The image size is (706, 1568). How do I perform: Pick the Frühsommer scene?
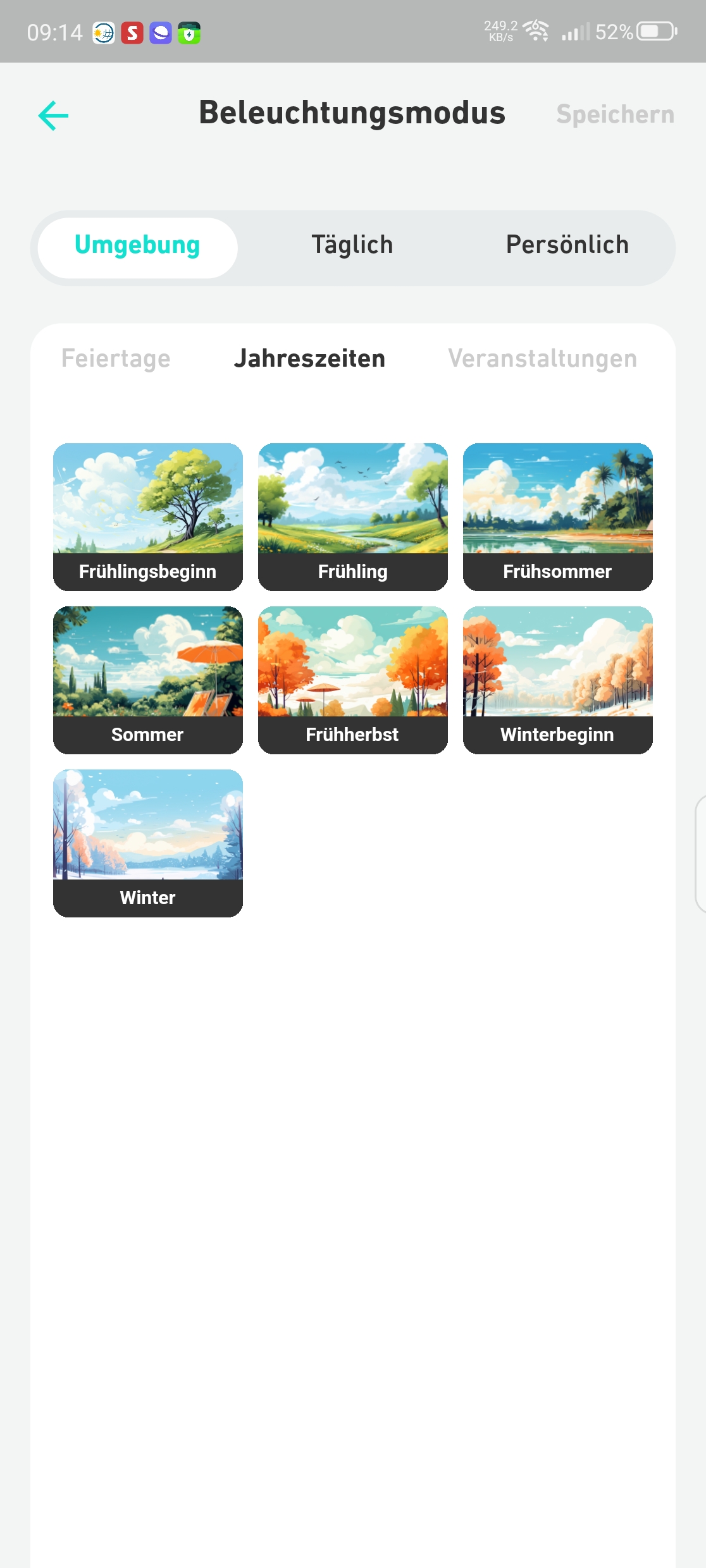(x=558, y=517)
